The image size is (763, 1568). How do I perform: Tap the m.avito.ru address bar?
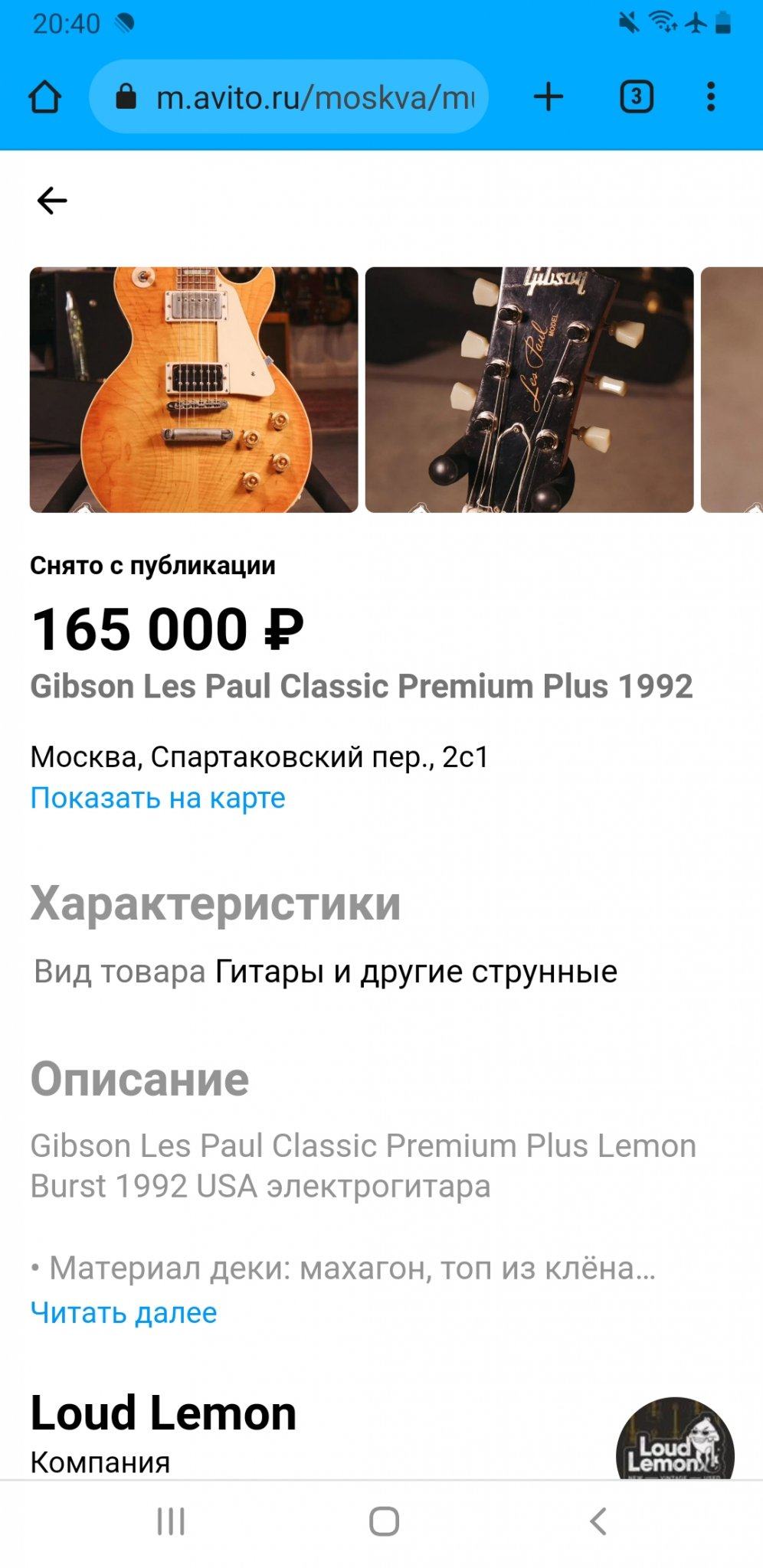pos(289,97)
